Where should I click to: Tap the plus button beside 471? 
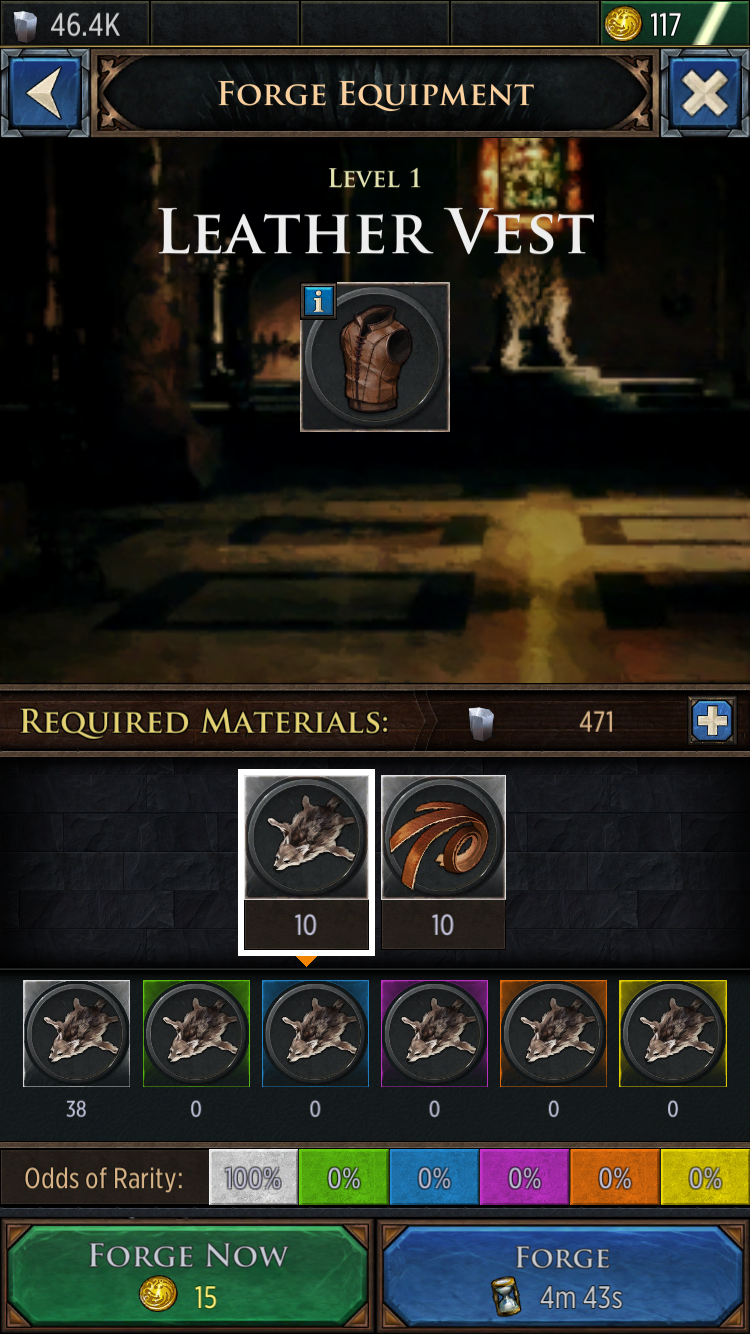coord(712,721)
